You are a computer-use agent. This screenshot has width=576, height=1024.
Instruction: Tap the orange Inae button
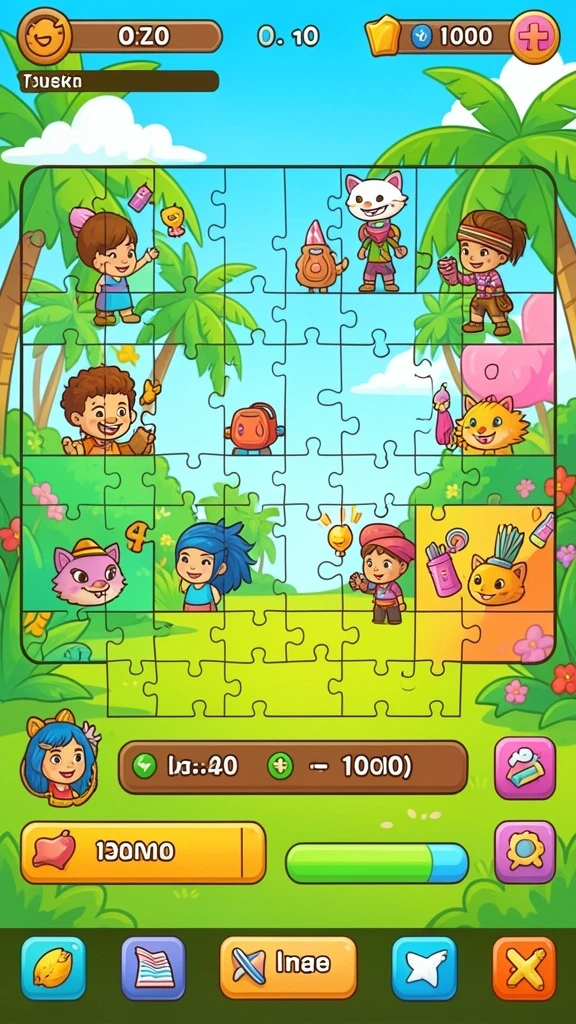point(288,967)
